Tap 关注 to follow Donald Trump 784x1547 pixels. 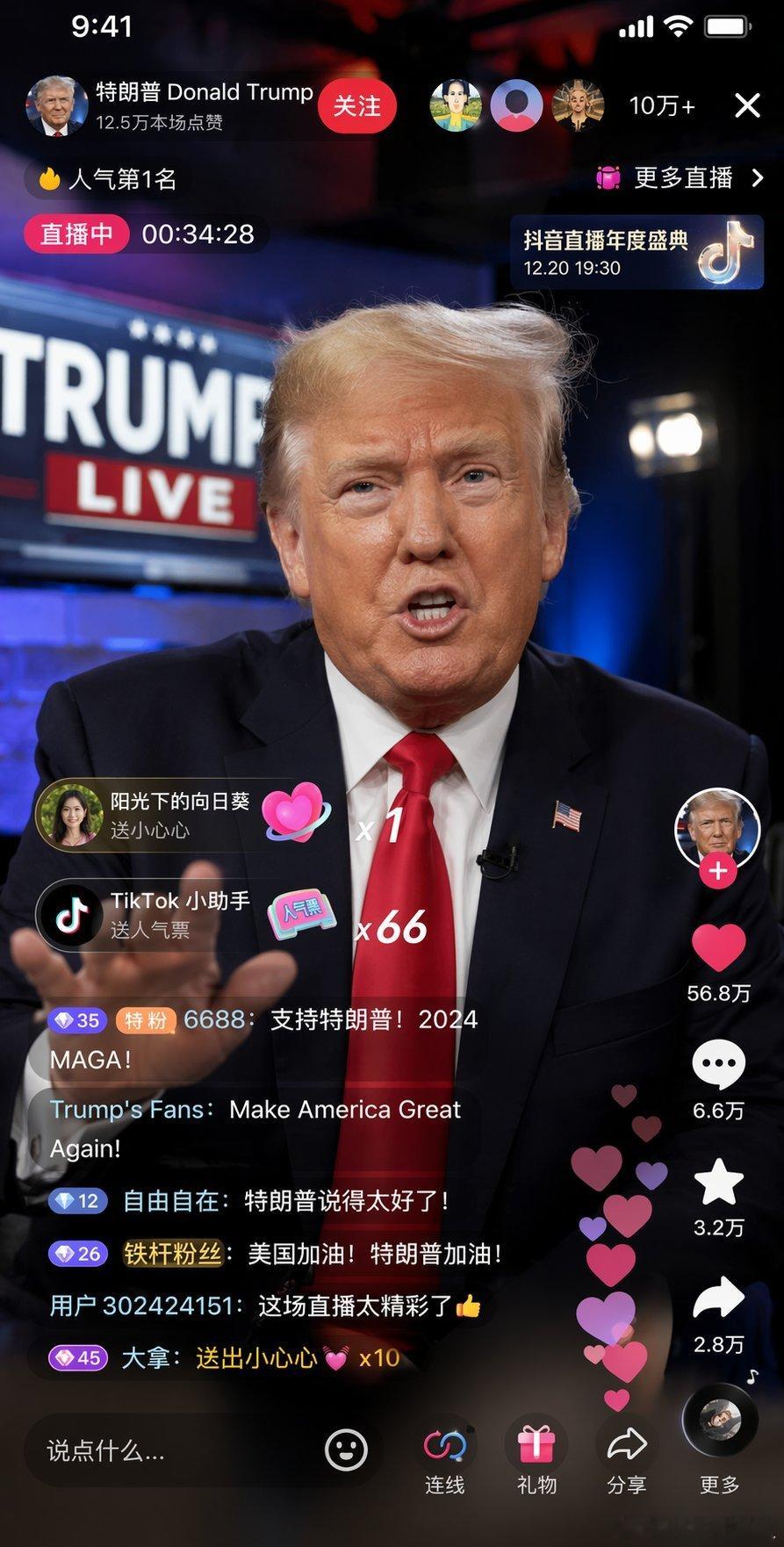tap(357, 105)
